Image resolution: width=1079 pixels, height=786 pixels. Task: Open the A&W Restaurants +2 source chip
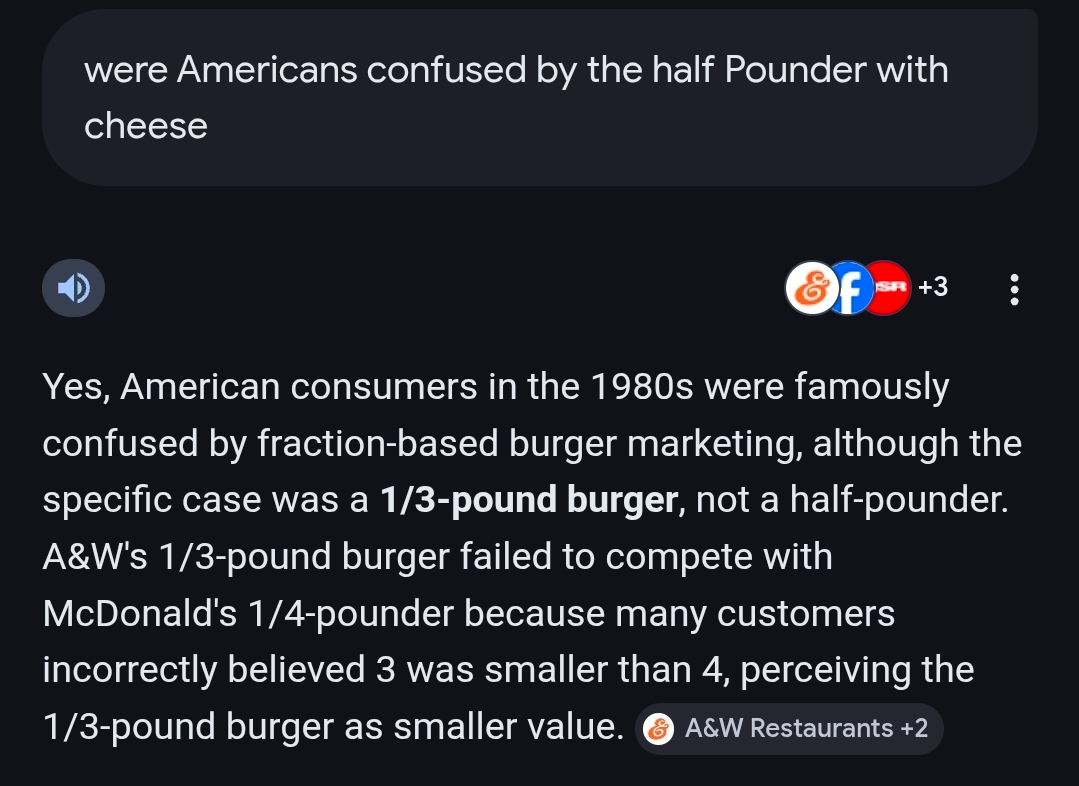(x=789, y=729)
